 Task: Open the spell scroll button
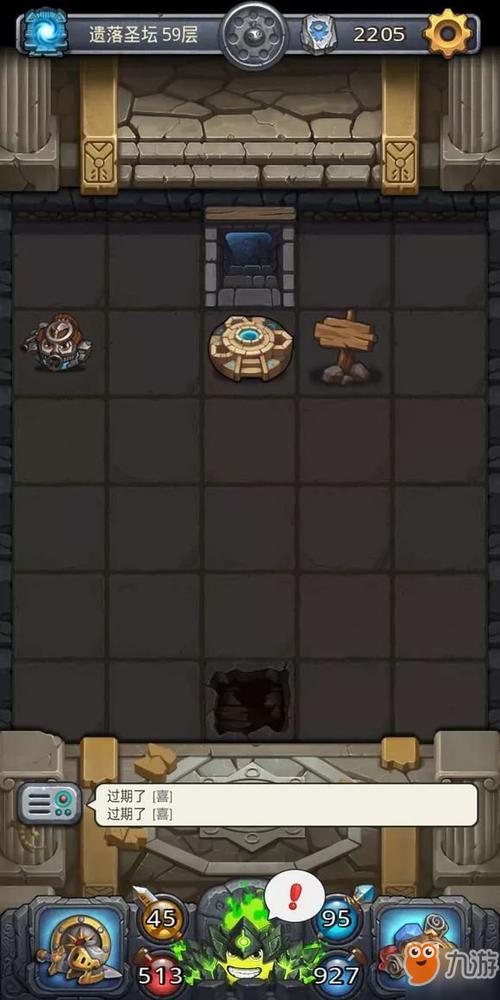click(x=419, y=945)
